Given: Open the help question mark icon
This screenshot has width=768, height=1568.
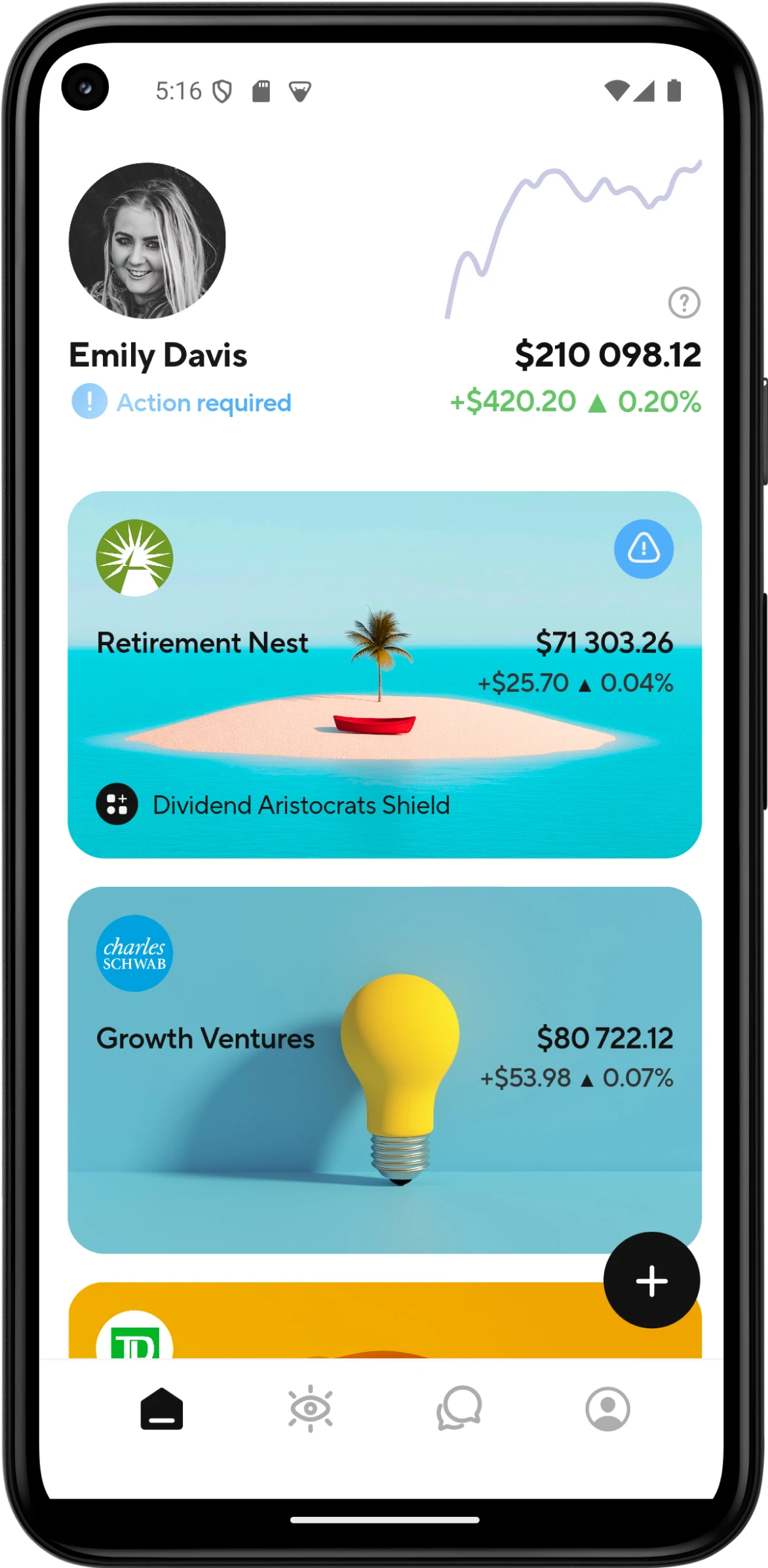Looking at the screenshot, I should tap(683, 303).
